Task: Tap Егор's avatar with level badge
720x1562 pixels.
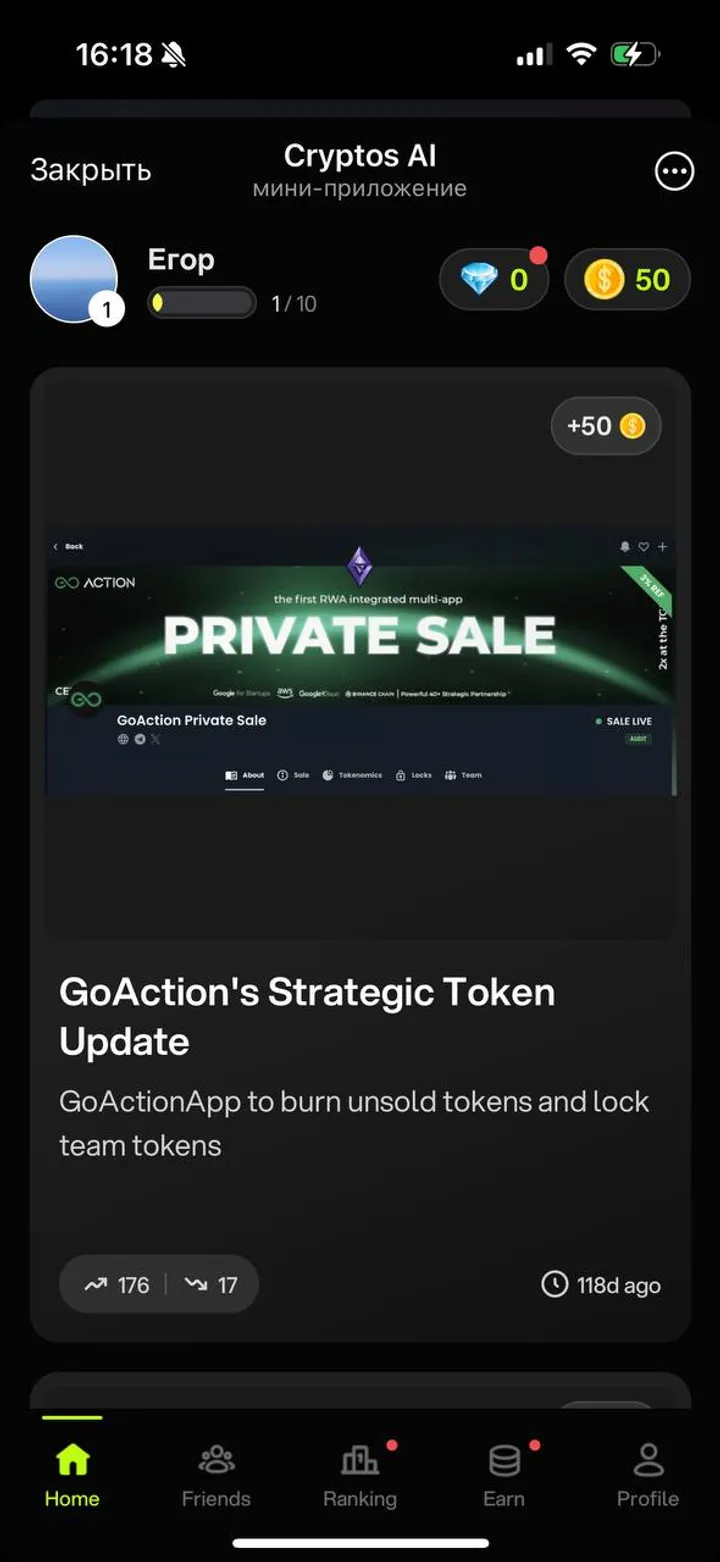Action: pyautogui.click(x=74, y=280)
